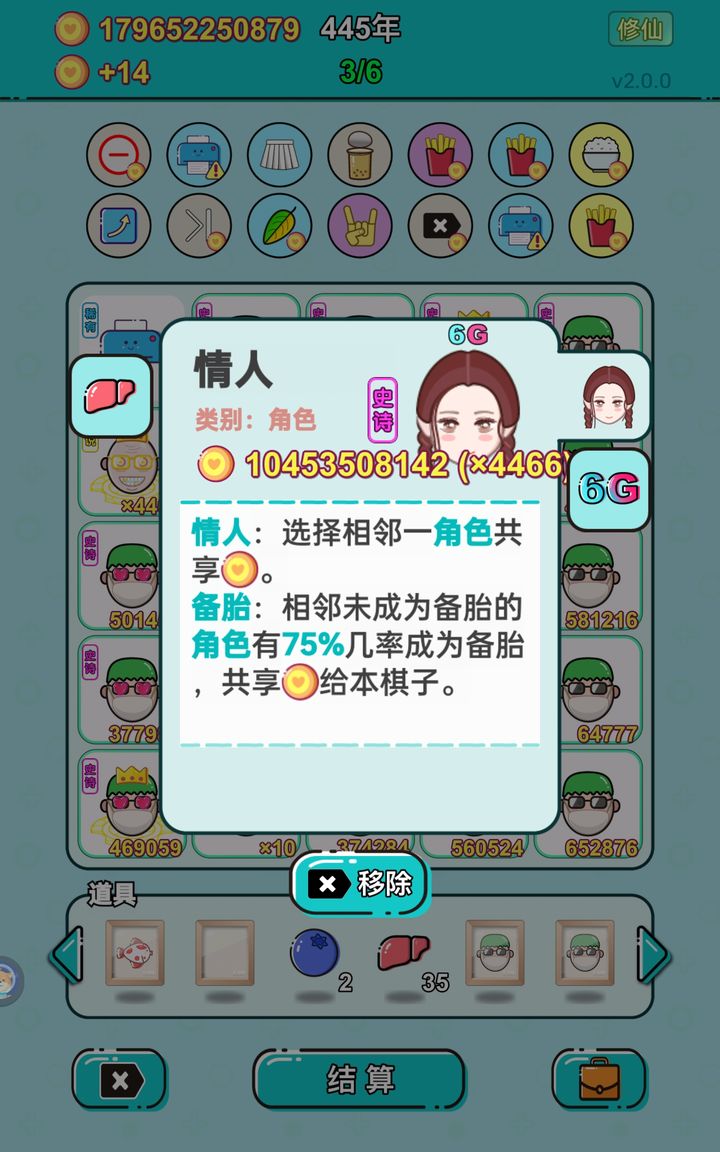Open the briefcase inventory button
This screenshot has width=720, height=1152.
click(599, 1079)
